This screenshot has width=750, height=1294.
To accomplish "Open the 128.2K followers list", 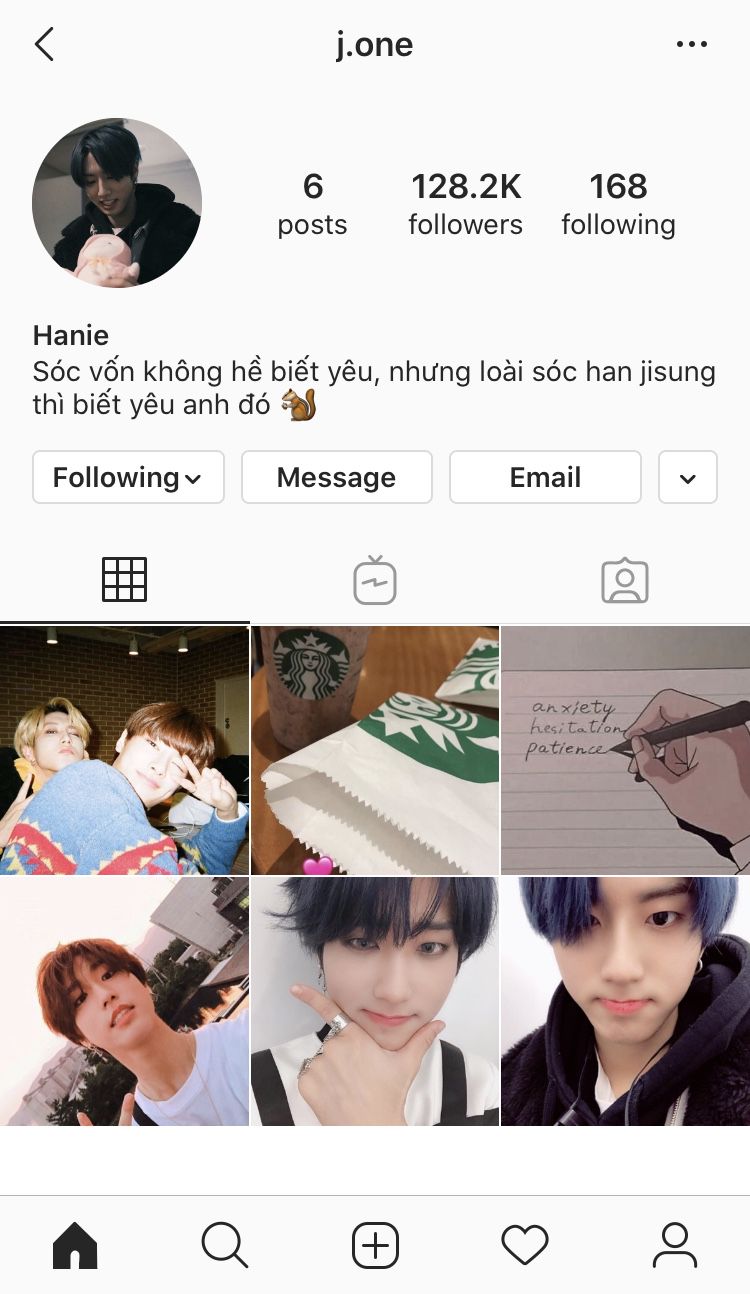I will point(465,204).
